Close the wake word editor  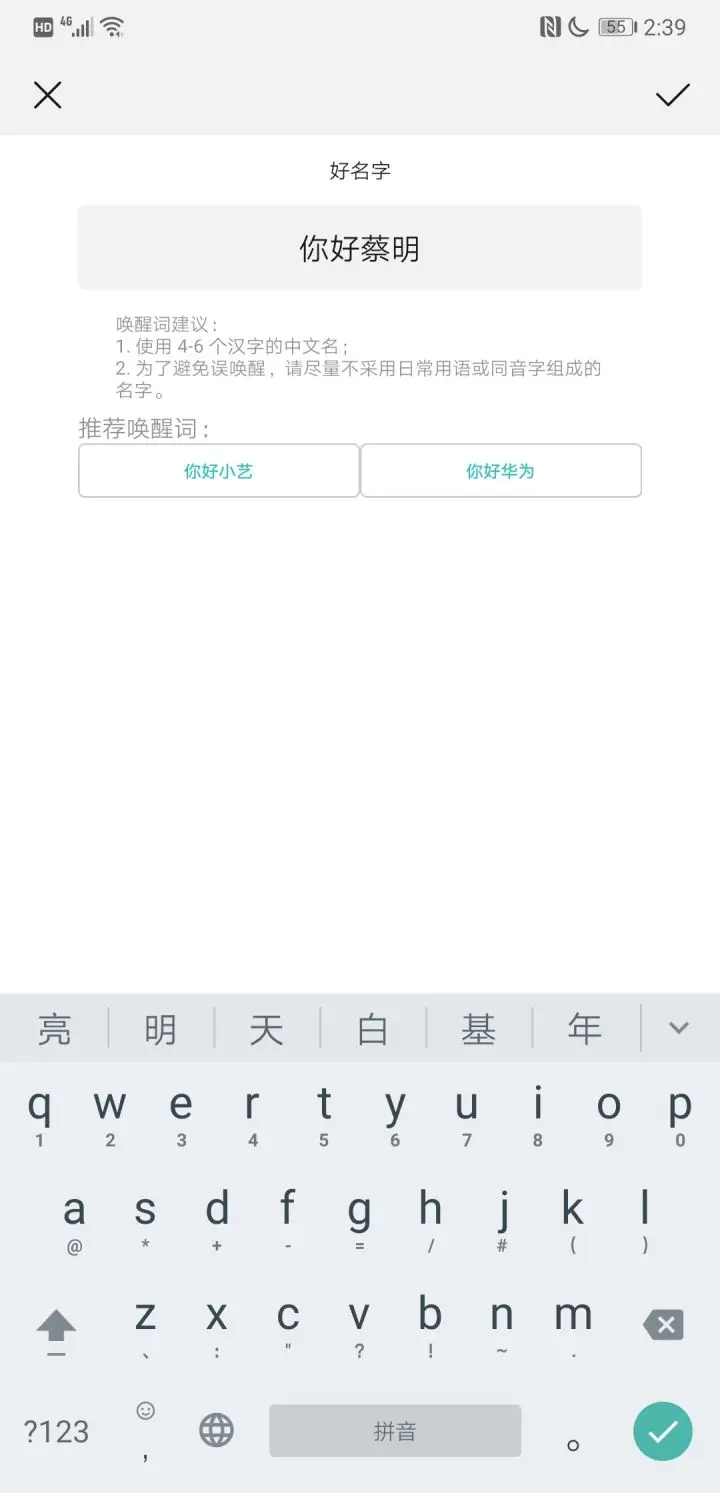47,95
